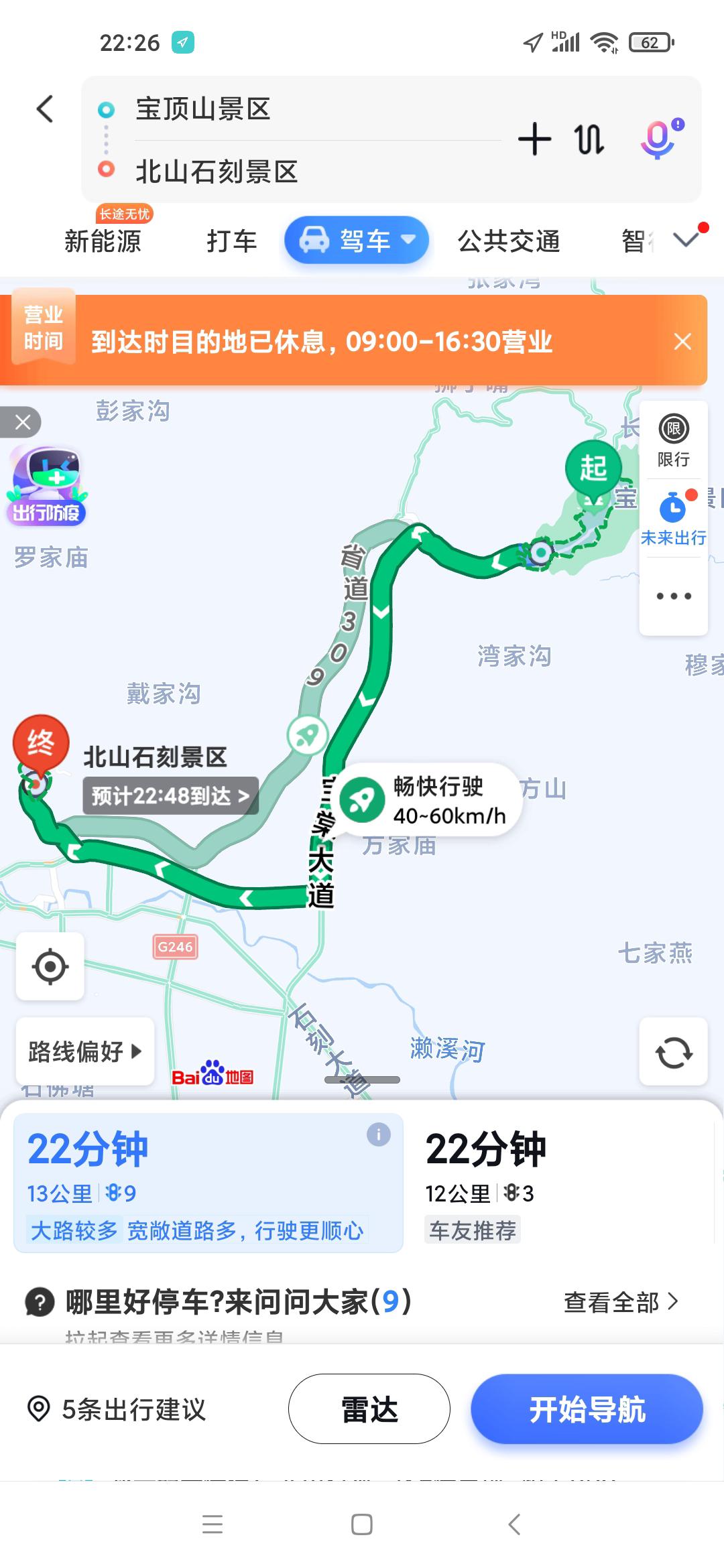Switch to the 公共交通 tab
Viewport: 724px width, 1568px height.
pyautogui.click(x=509, y=241)
